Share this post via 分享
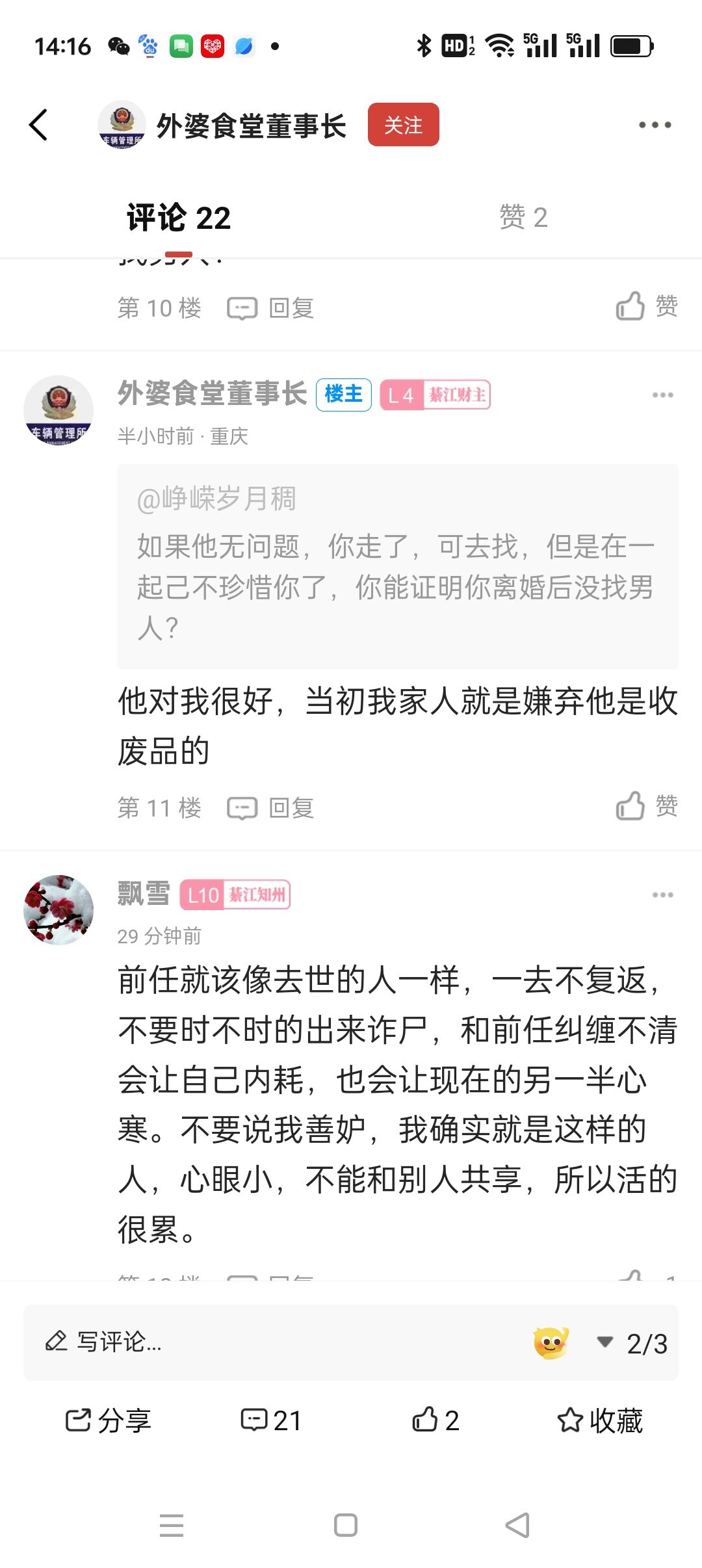The image size is (702, 1568). (x=108, y=1420)
